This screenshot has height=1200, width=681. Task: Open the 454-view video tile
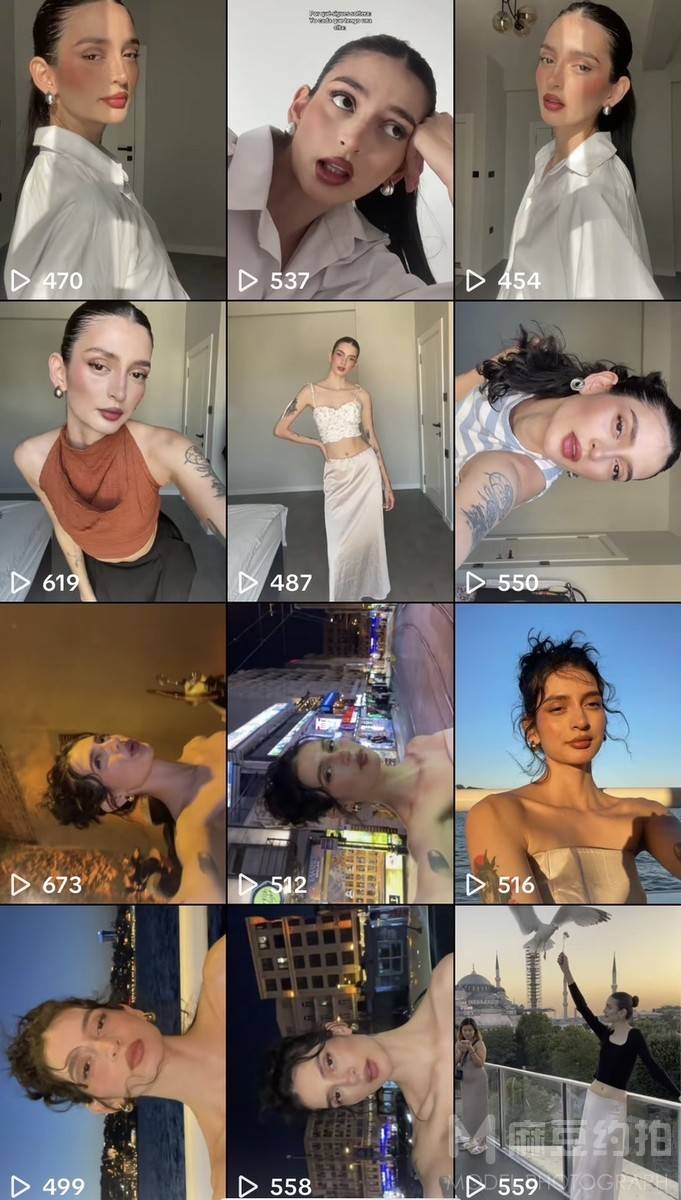(568, 150)
